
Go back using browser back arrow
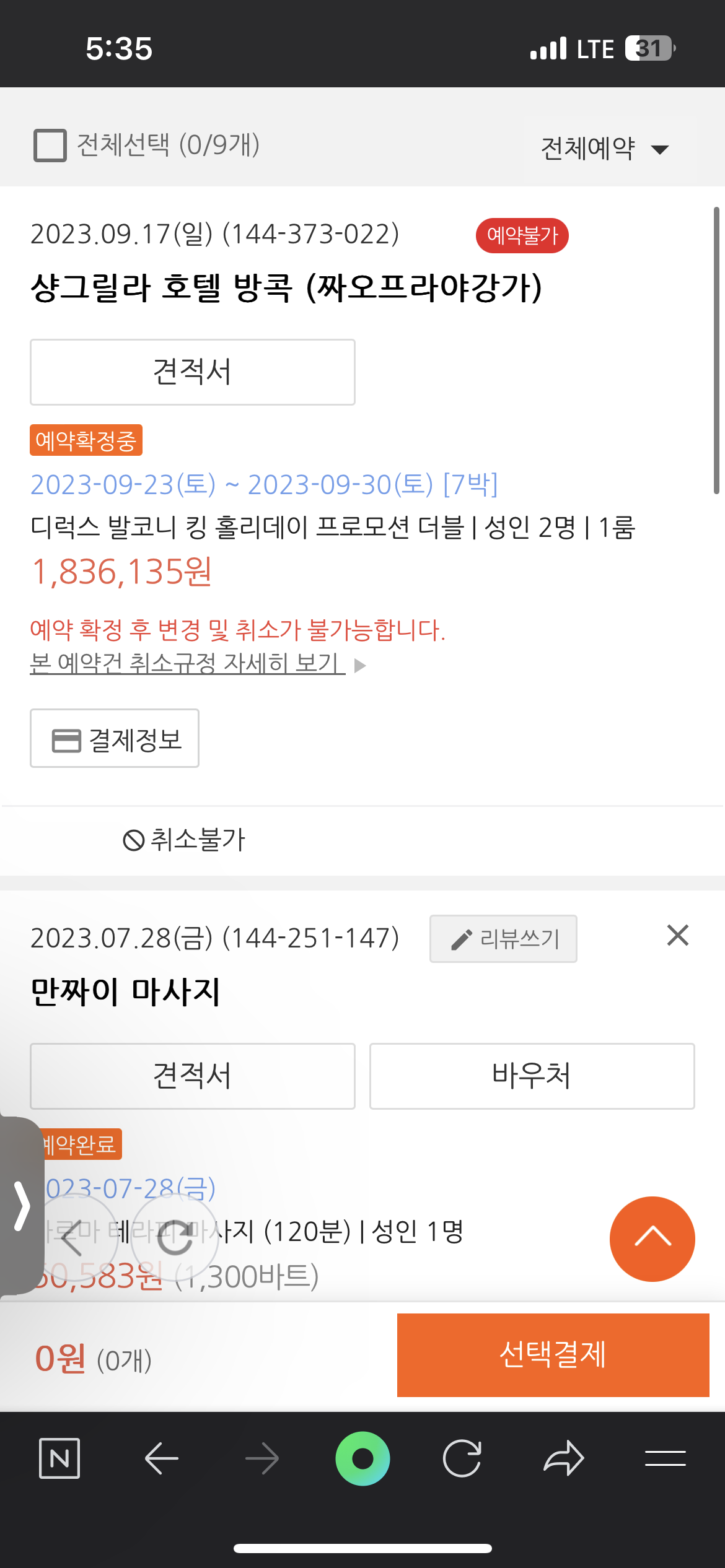[x=161, y=1458]
